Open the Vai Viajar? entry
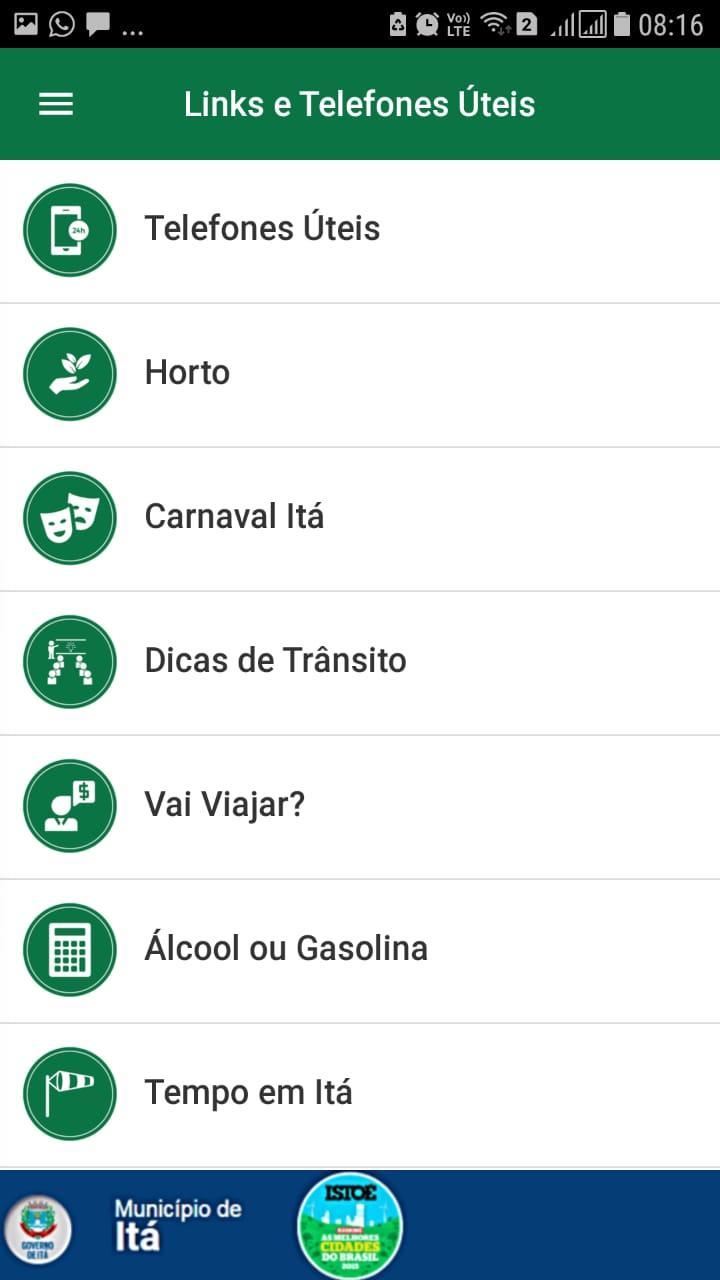Viewport: 720px width, 1280px height. click(x=360, y=807)
